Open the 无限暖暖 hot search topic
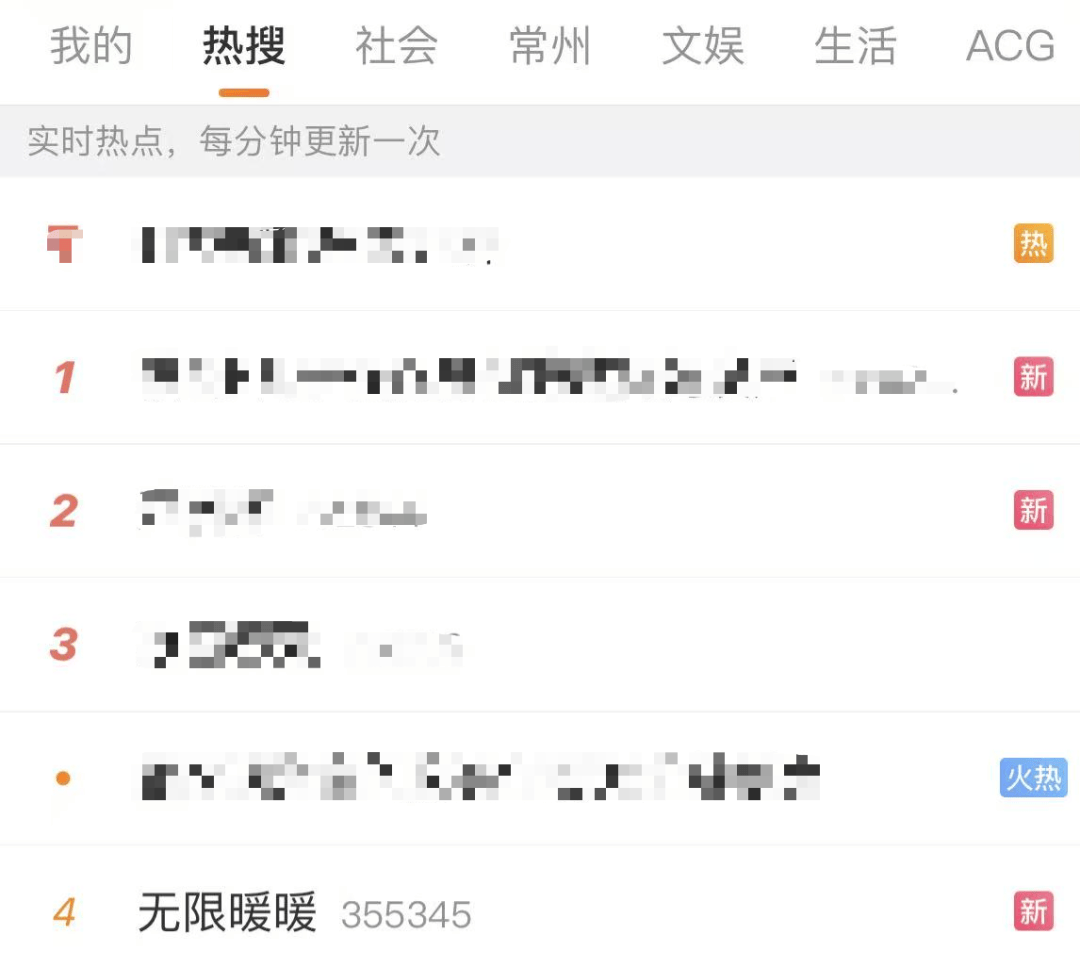This screenshot has height=967, width=1080. [x=228, y=912]
